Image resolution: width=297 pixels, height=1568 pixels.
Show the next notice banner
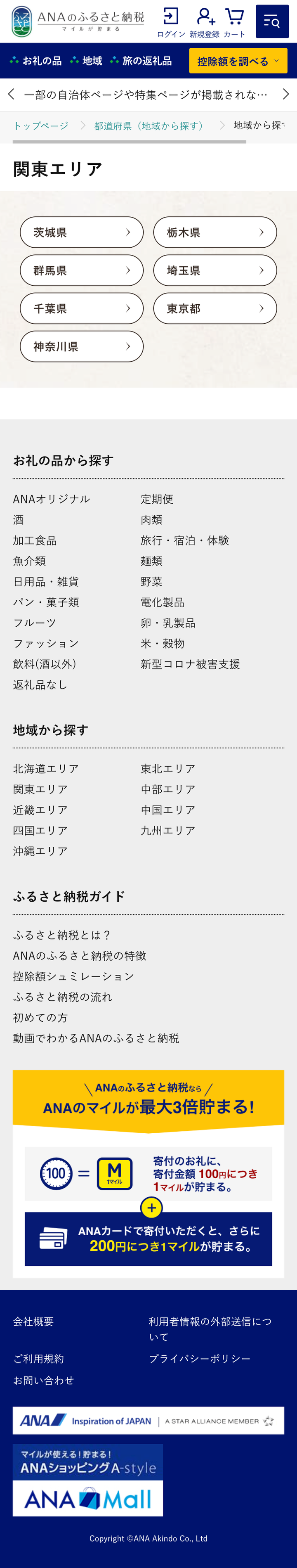[x=285, y=95]
